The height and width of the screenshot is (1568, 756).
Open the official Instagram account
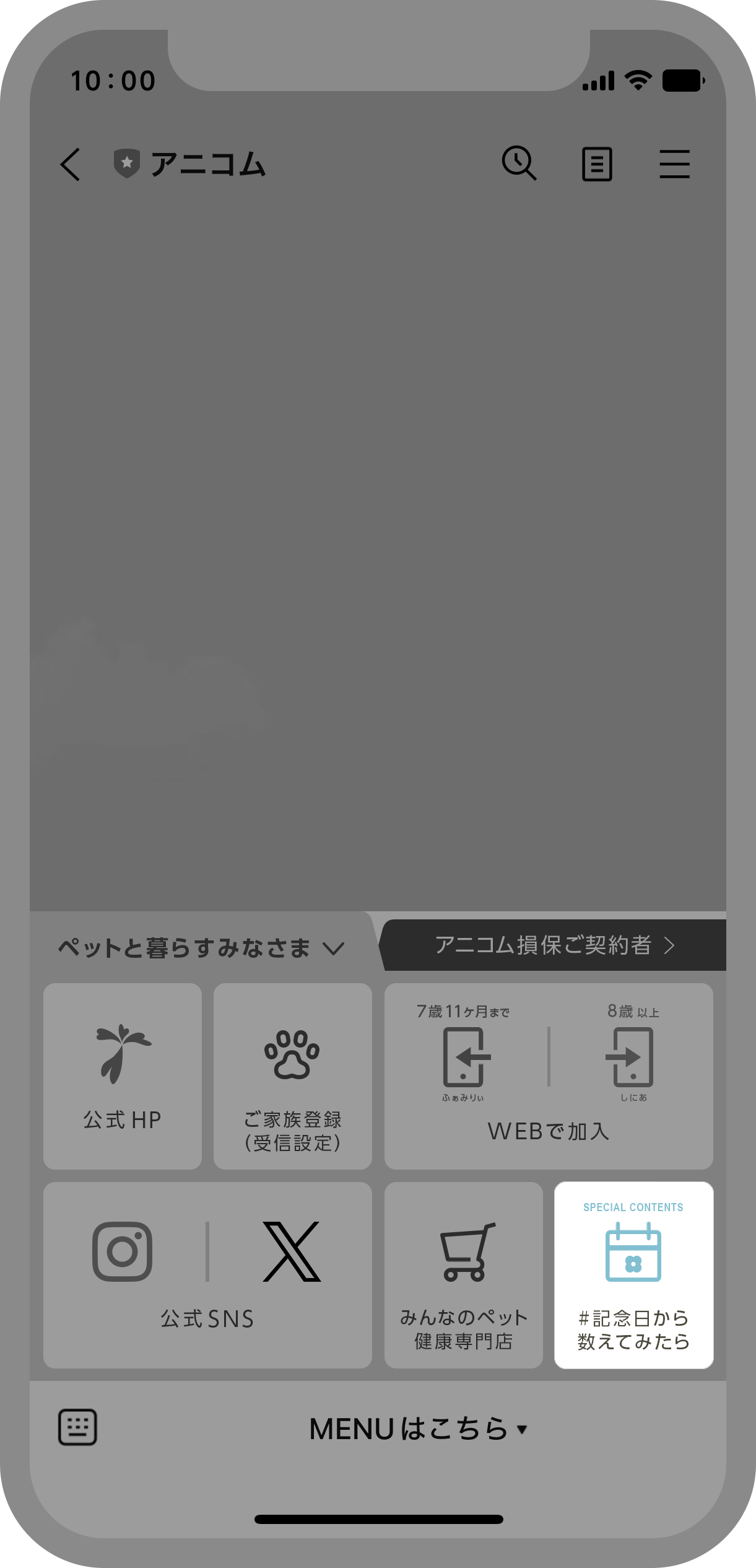coord(123,1251)
